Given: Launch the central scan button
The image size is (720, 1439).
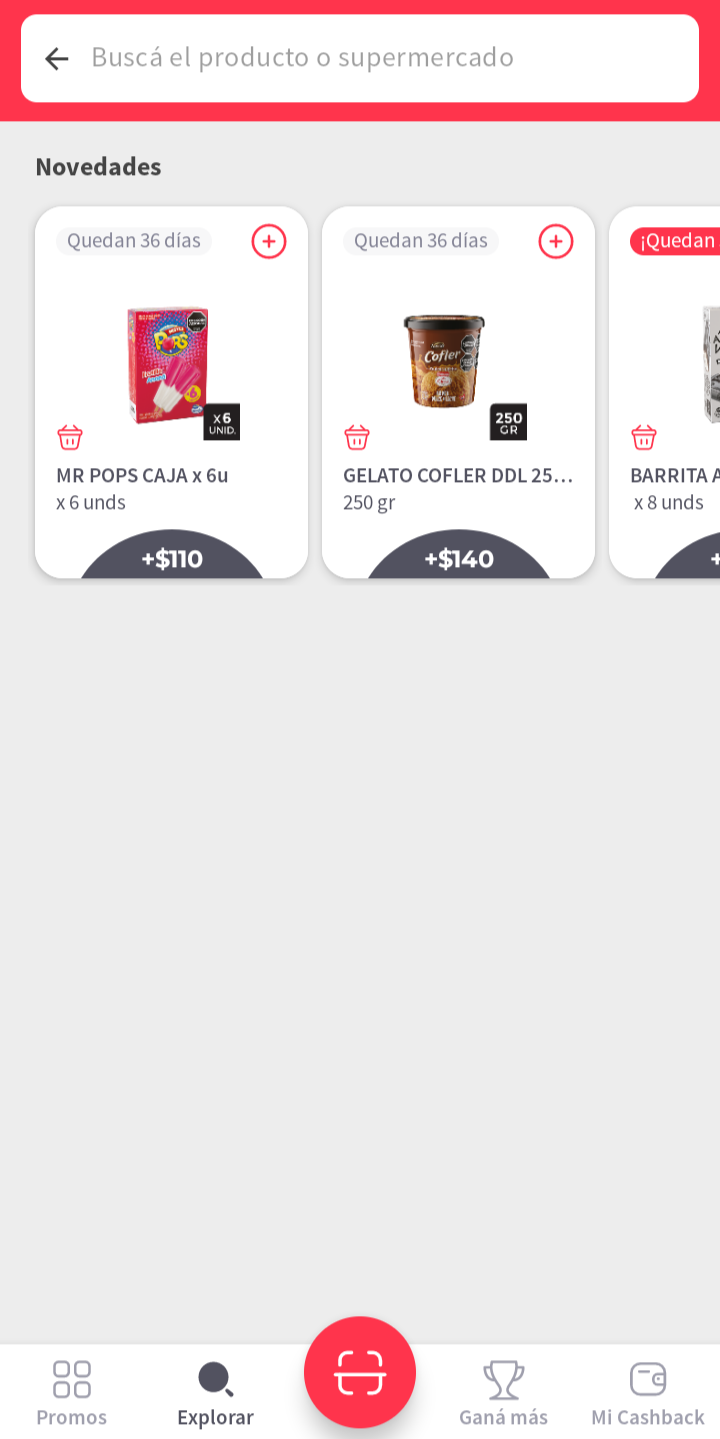Looking at the screenshot, I should click(x=360, y=1372).
